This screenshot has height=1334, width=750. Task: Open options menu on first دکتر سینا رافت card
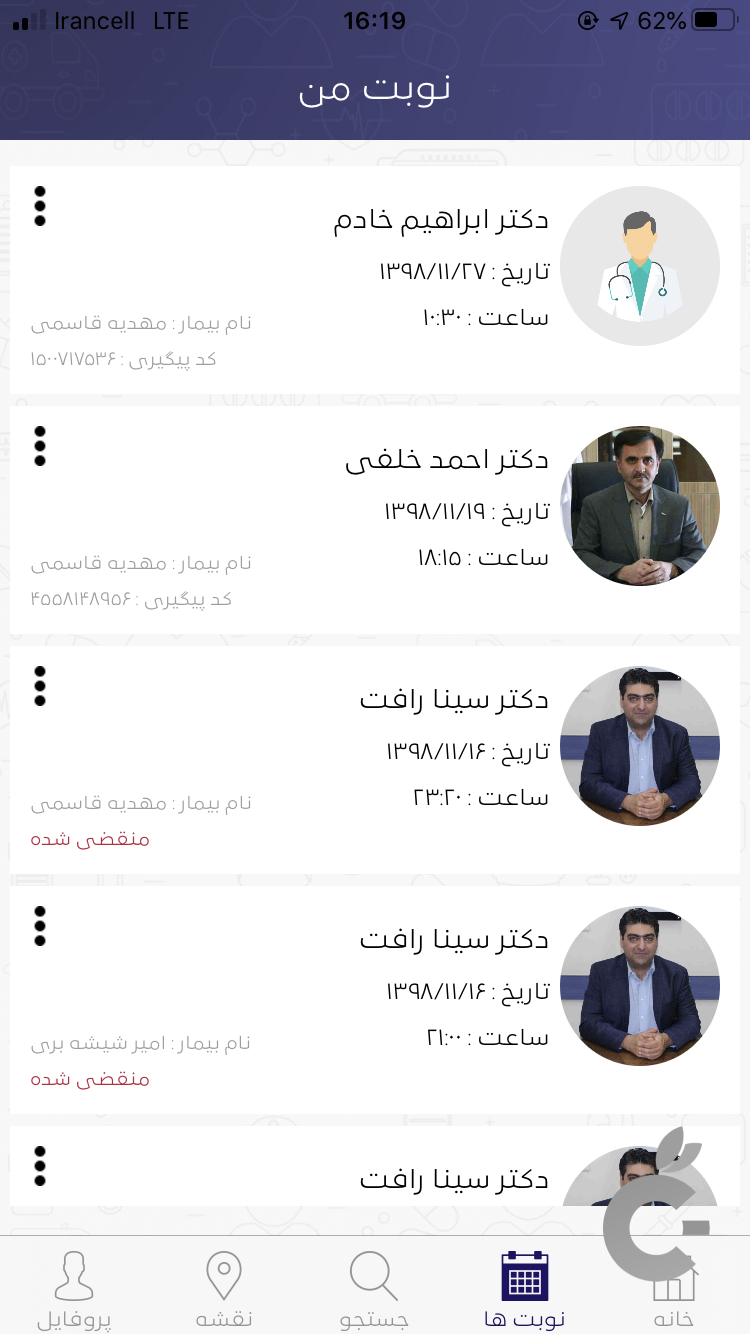point(40,686)
